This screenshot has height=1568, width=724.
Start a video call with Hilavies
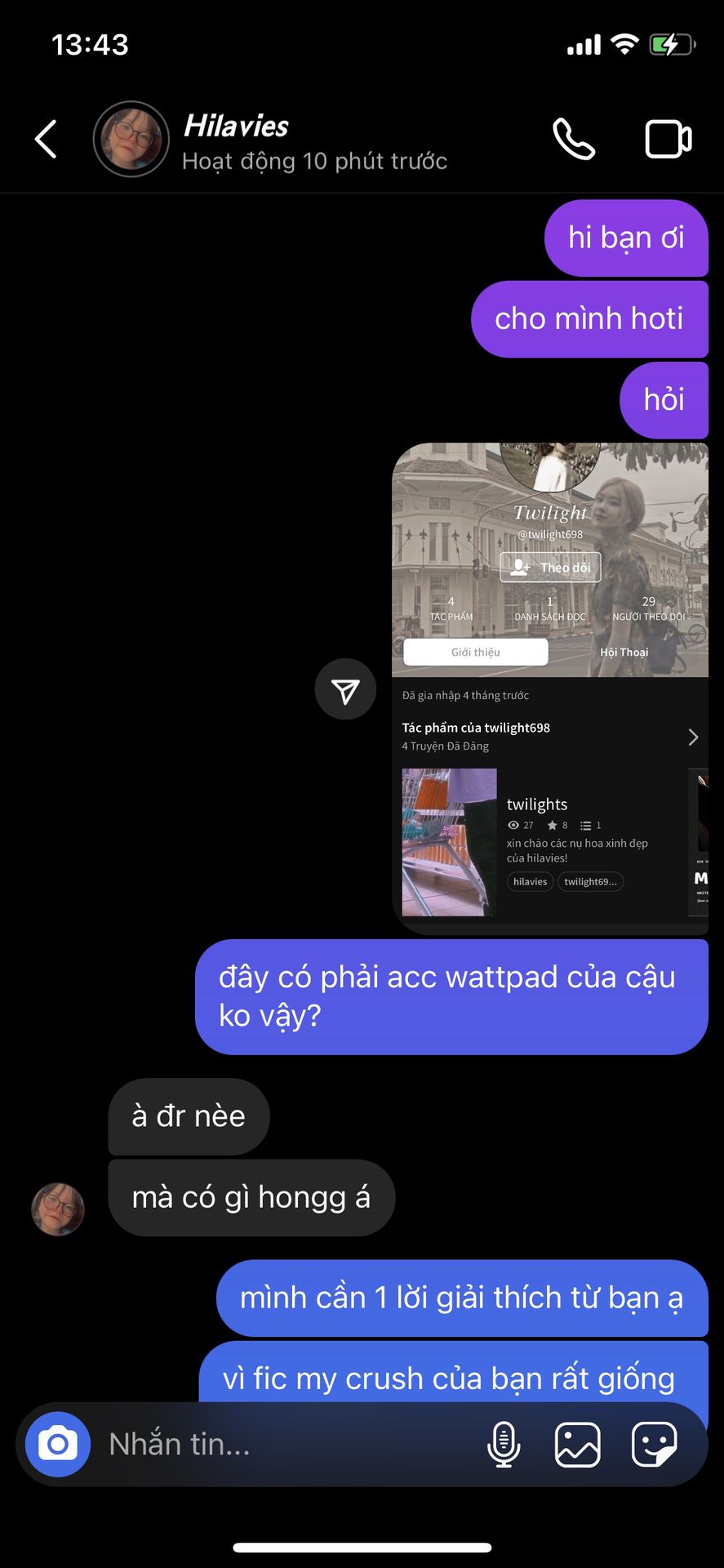(668, 139)
